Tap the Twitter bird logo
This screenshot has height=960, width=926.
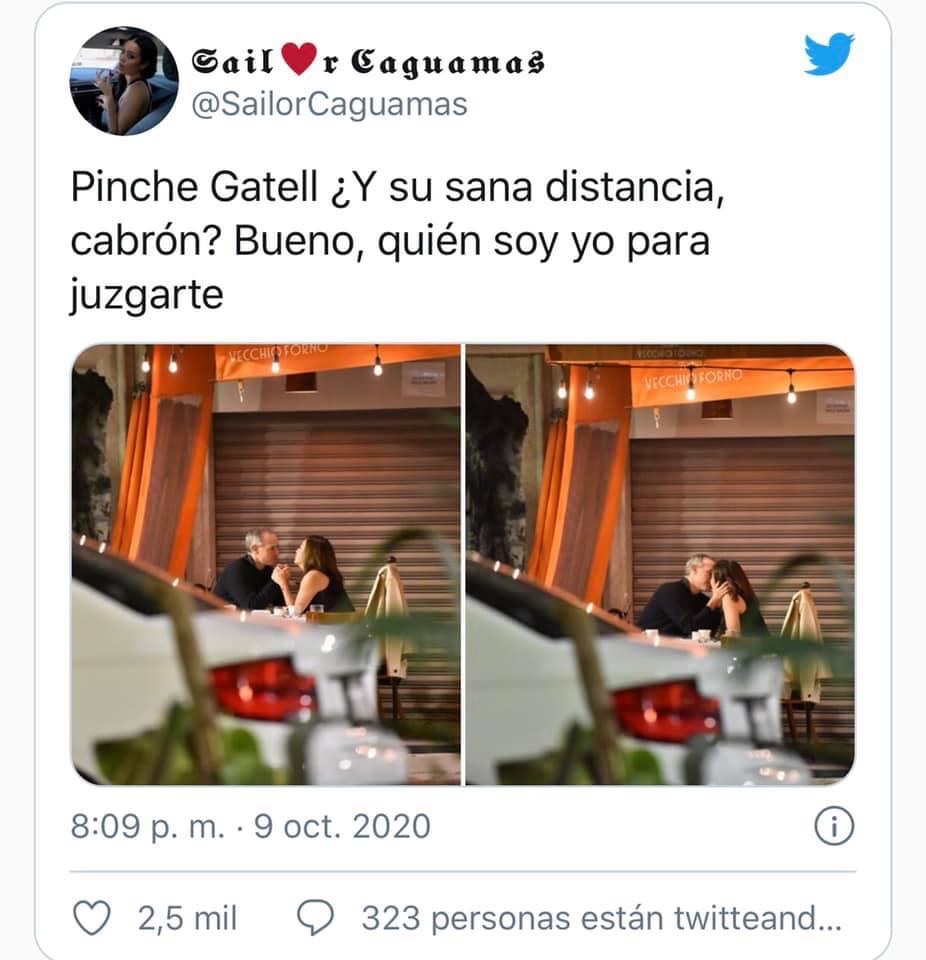click(829, 54)
